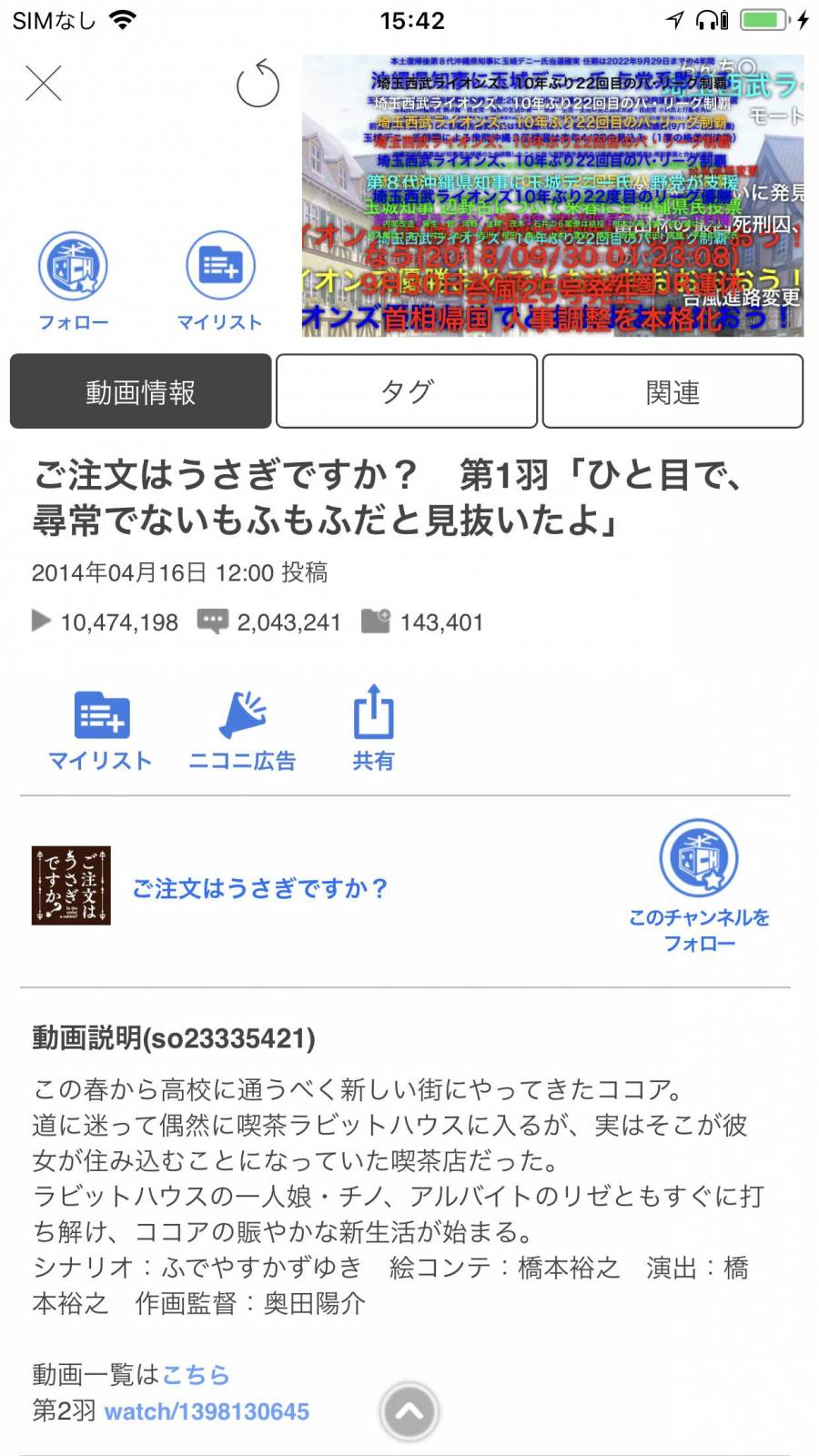This screenshot has height=1456, width=819.
Task: Open the ご注文はうさぎですか？ channel page
Action: (260, 888)
